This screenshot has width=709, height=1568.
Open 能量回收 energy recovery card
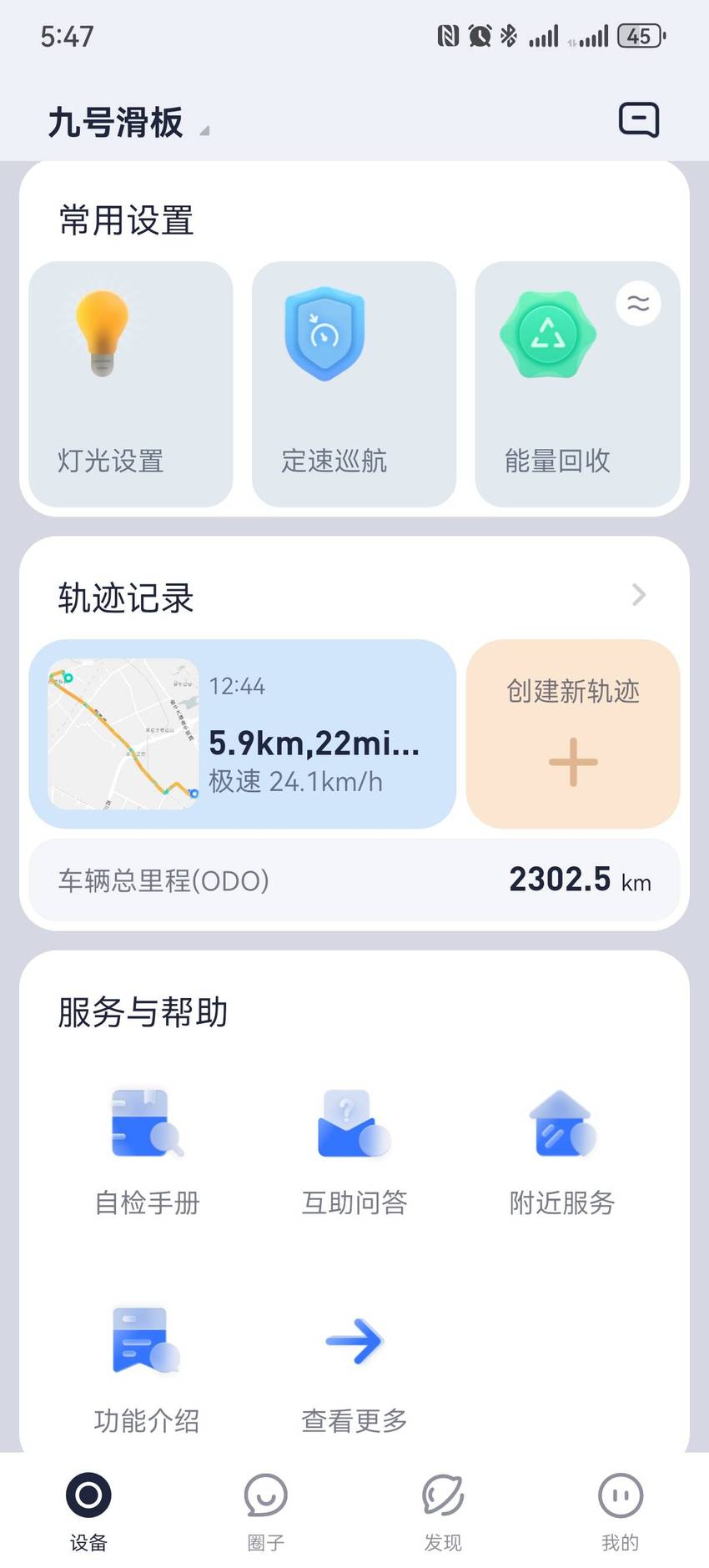click(x=577, y=384)
